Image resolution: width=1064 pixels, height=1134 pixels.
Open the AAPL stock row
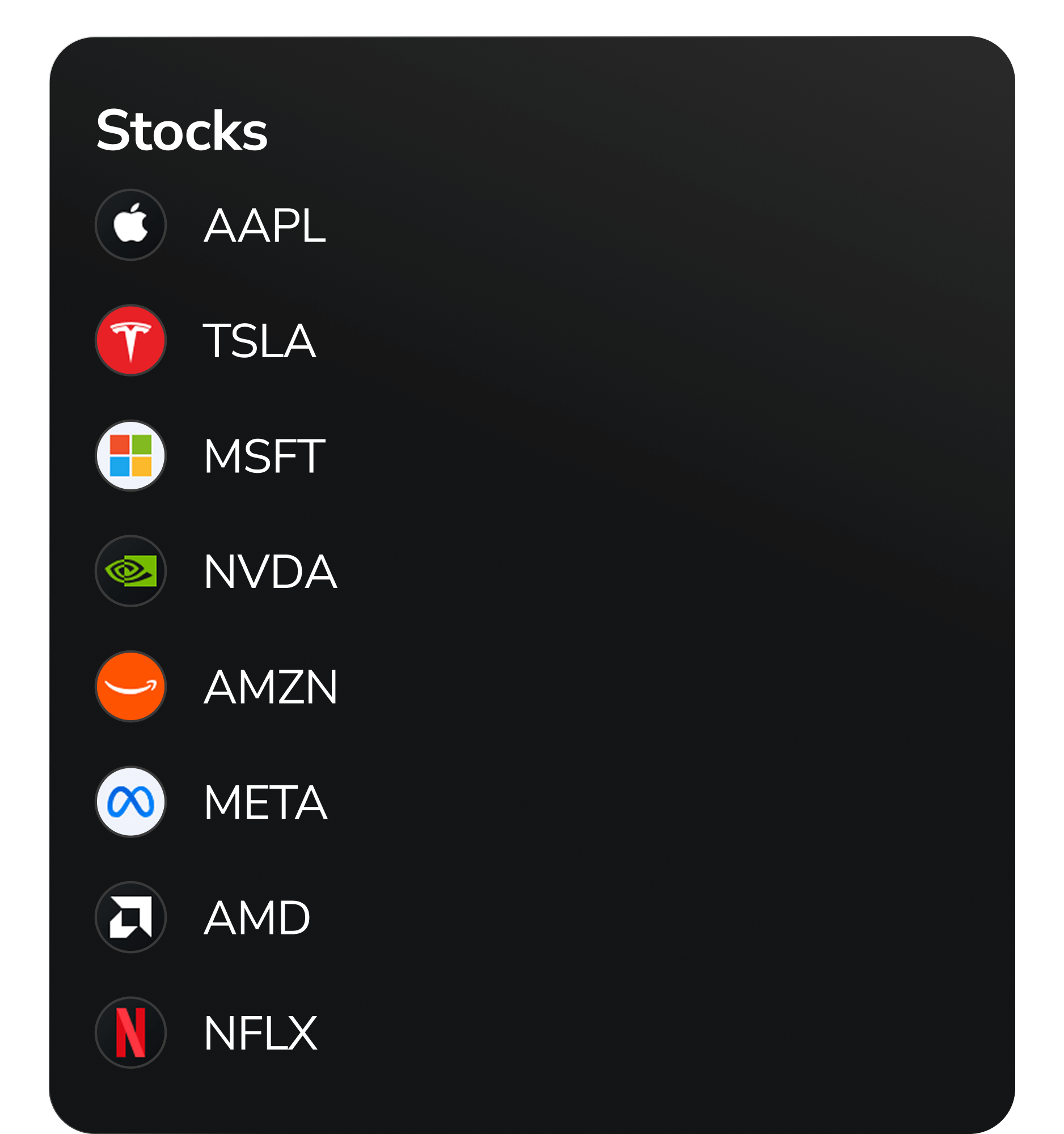pyautogui.click(x=264, y=225)
